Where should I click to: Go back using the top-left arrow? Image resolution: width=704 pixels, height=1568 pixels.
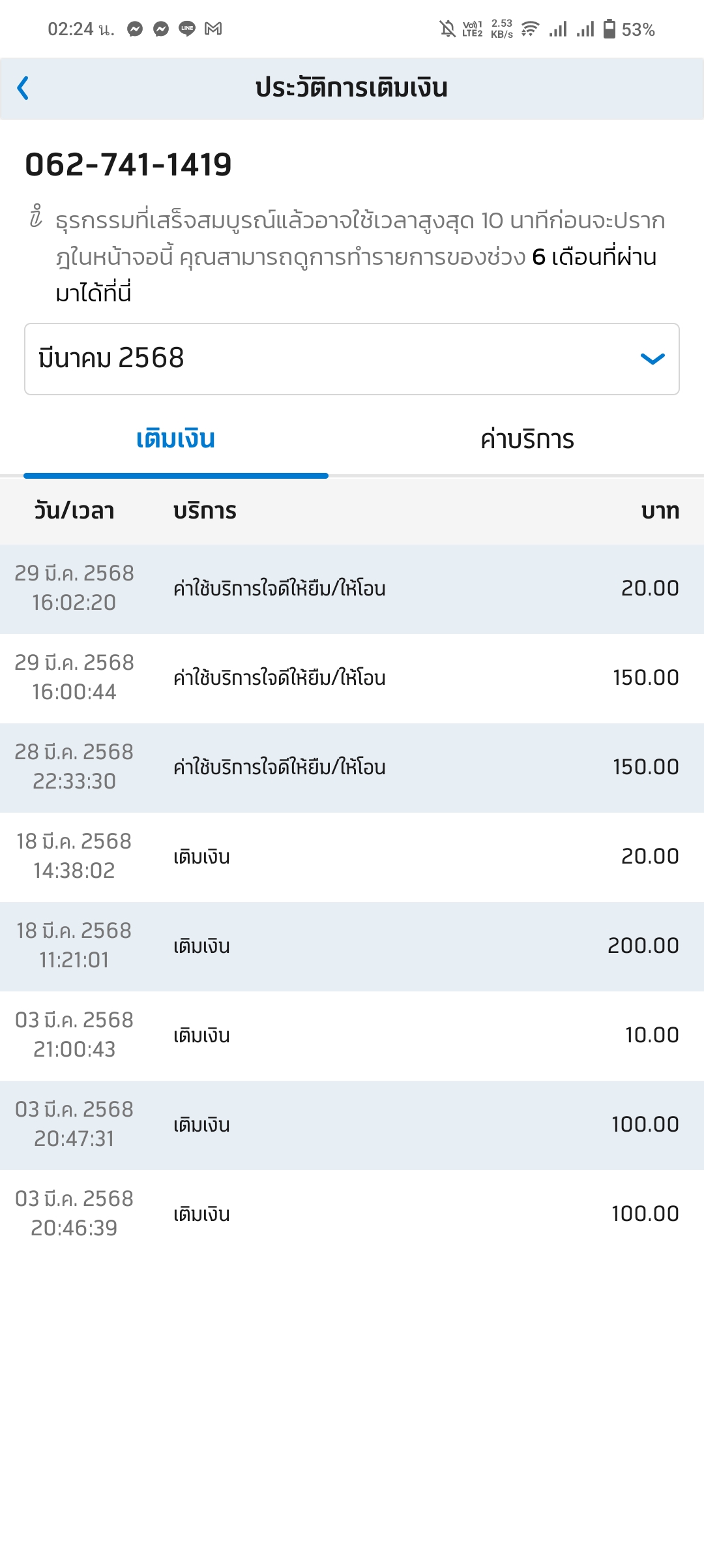(23, 88)
